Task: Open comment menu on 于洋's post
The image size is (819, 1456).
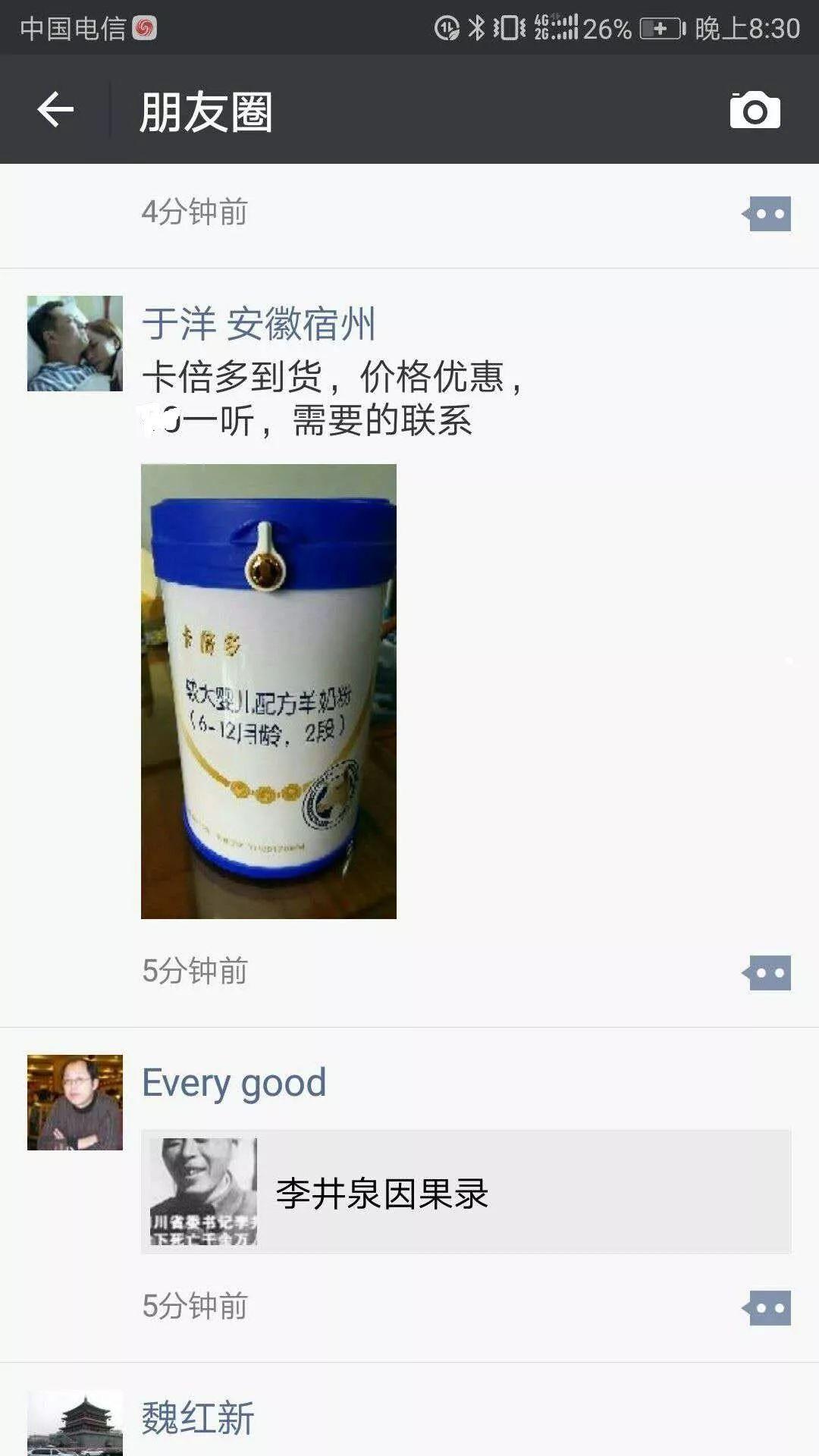Action: point(767,973)
